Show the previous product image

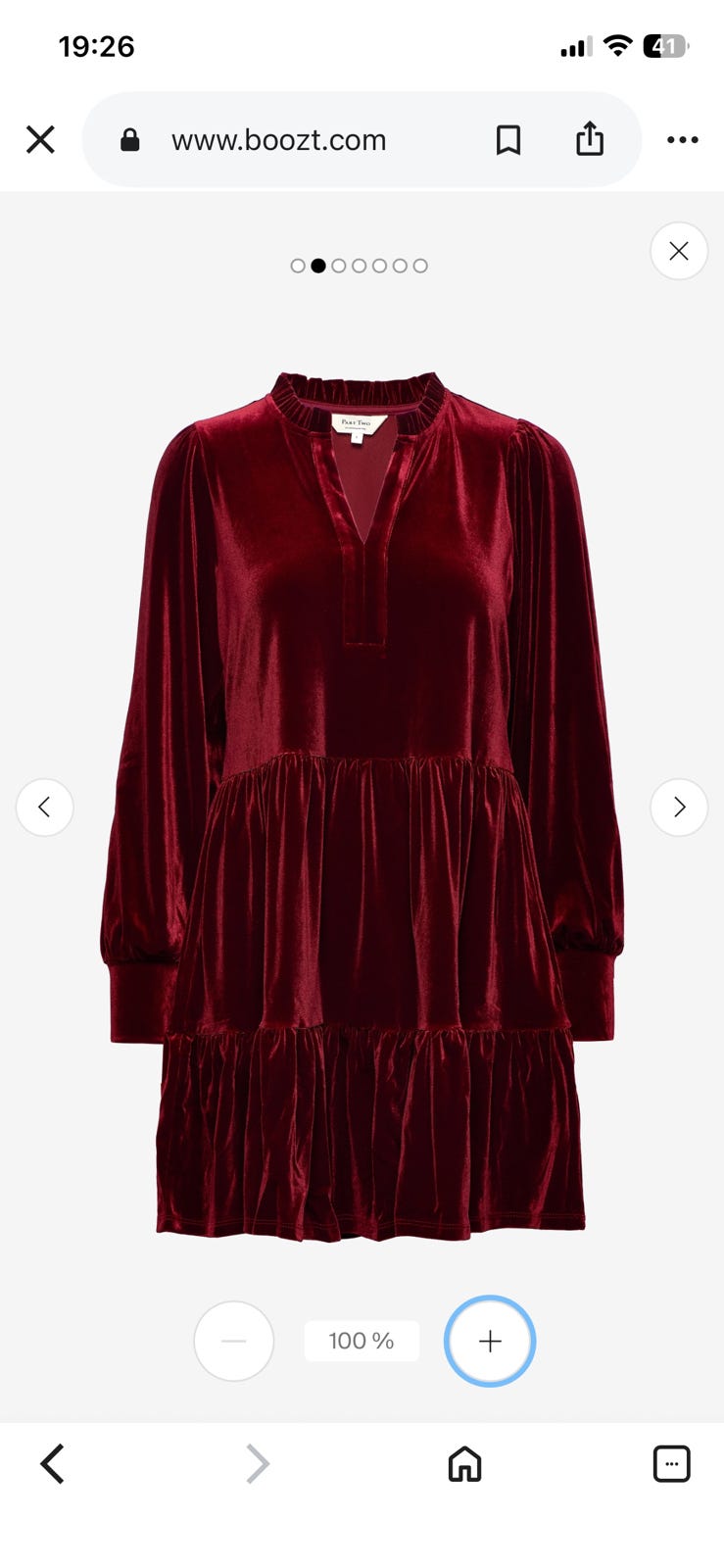pos(45,808)
